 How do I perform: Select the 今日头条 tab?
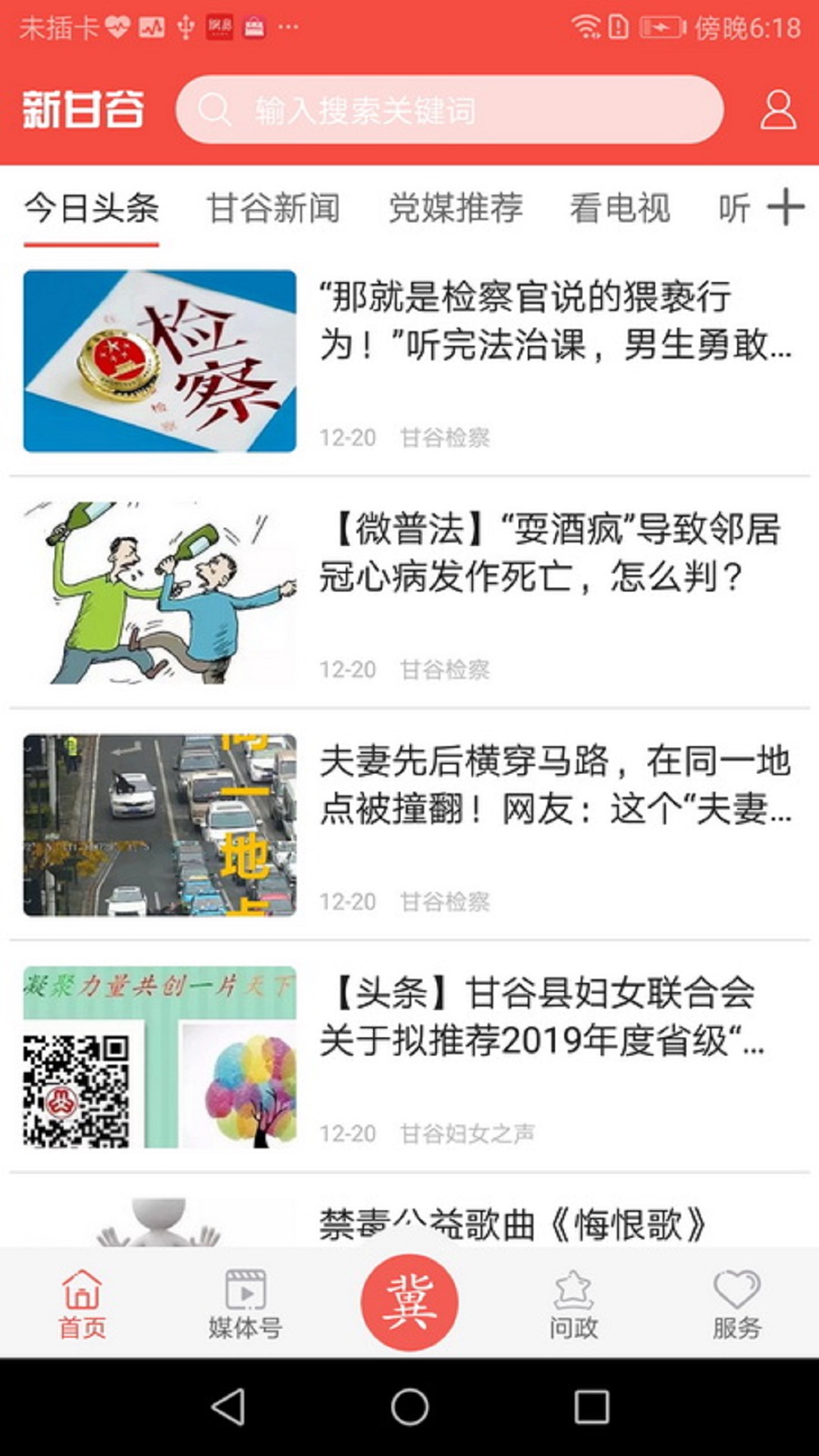click(x=91, y=209)
